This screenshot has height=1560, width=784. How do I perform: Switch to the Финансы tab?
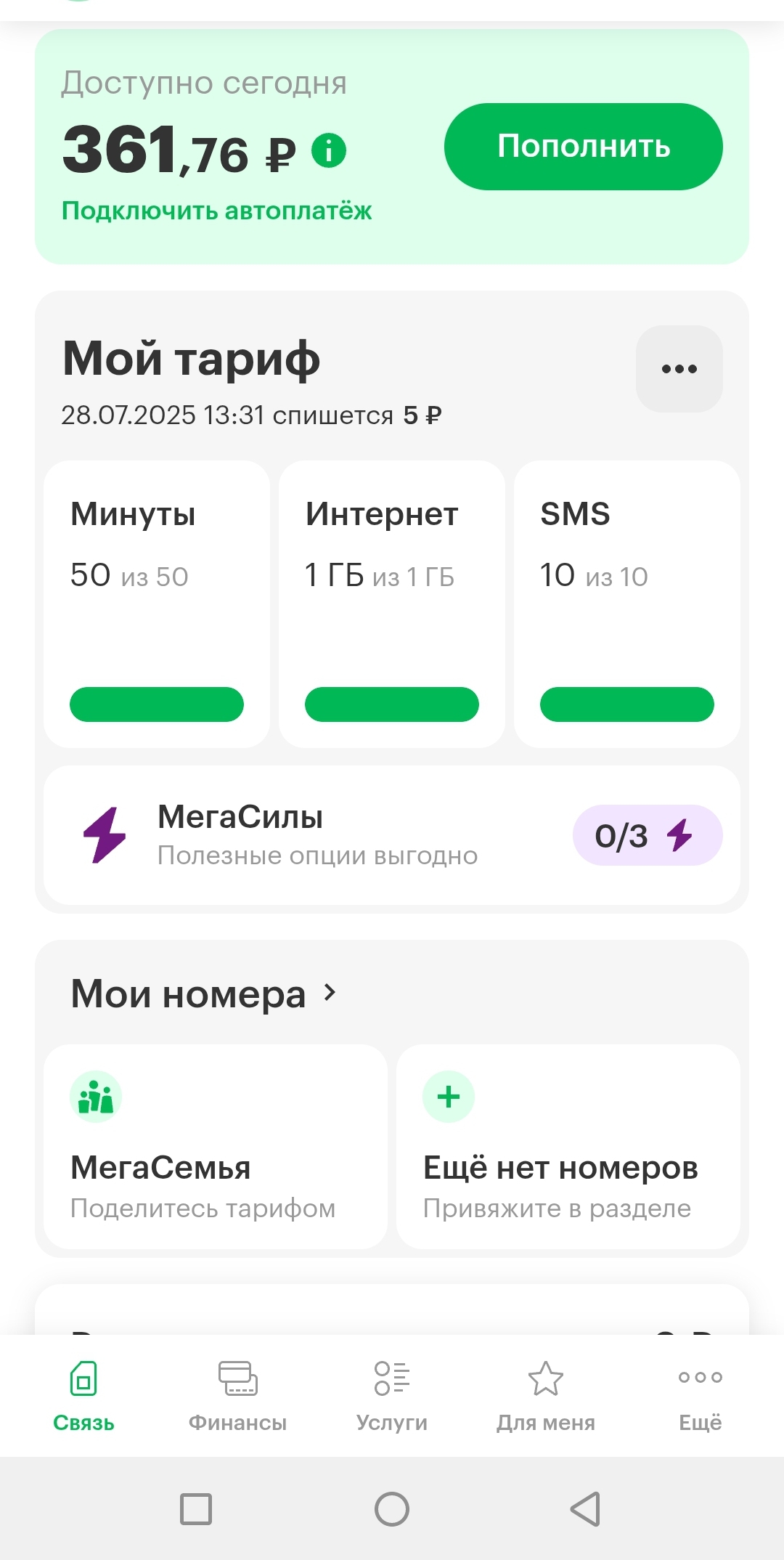click(x=237, y=1396)
